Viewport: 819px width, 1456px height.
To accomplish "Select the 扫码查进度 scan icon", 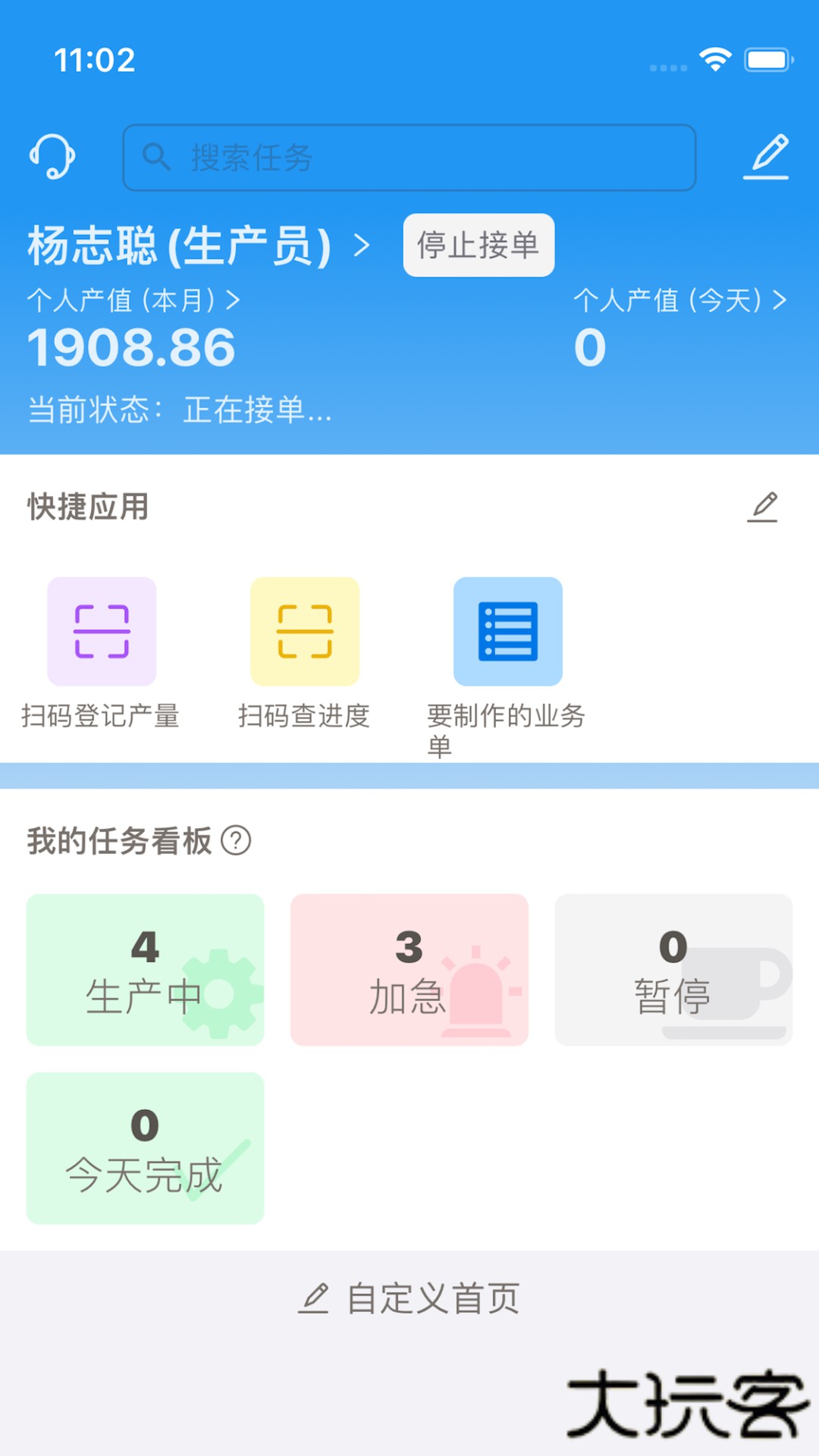I will [304, 631].
